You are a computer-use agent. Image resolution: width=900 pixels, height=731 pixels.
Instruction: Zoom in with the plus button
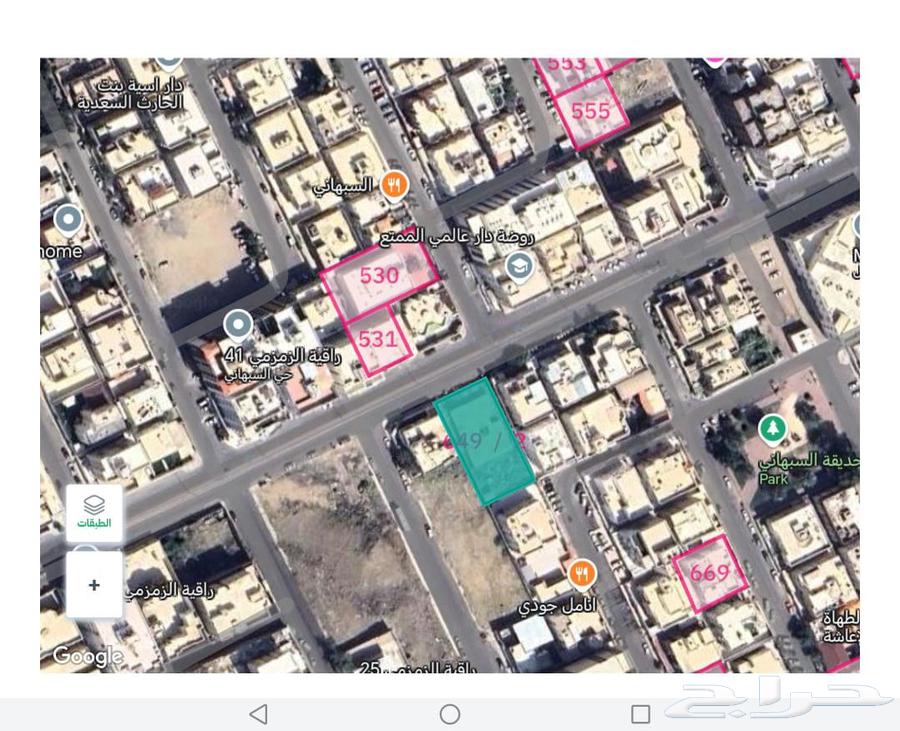click(94, 585)
